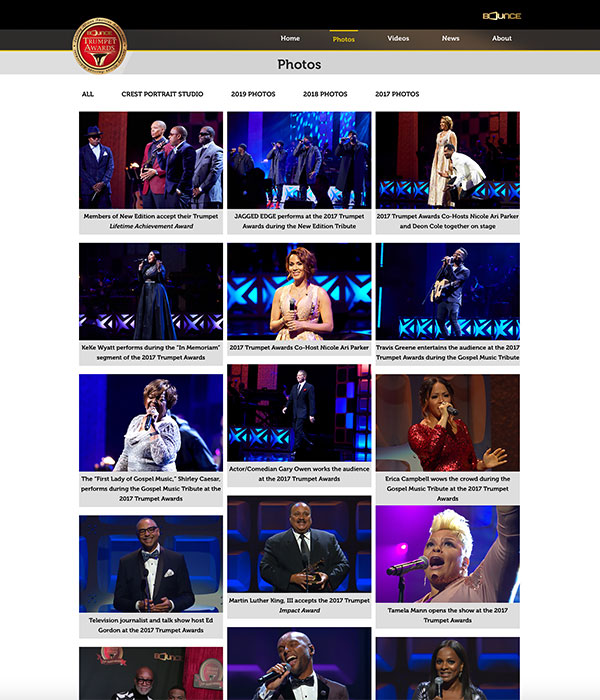The image size is (600, 700).
Task: View the Co-Host Nicole Ari Parker photo
Action: click(x=299, y=291)
